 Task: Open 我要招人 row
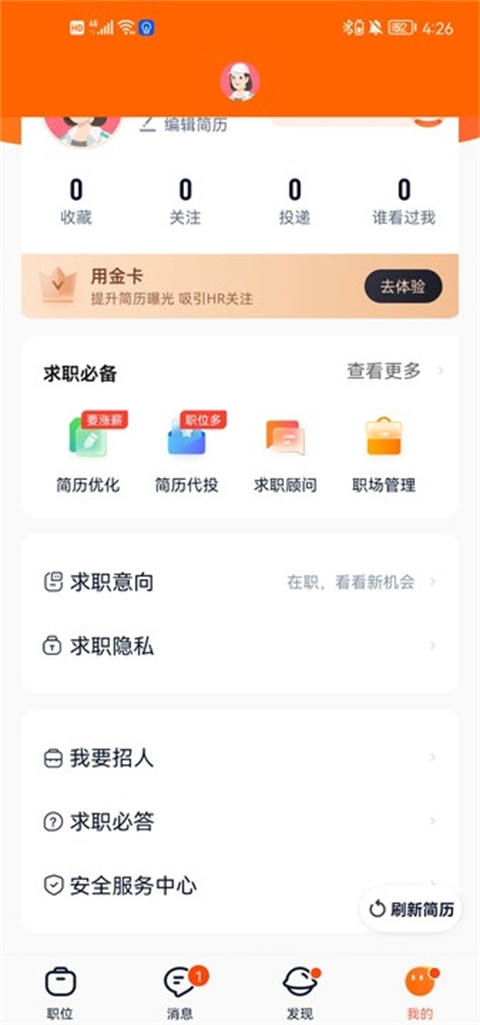[240, 758]
